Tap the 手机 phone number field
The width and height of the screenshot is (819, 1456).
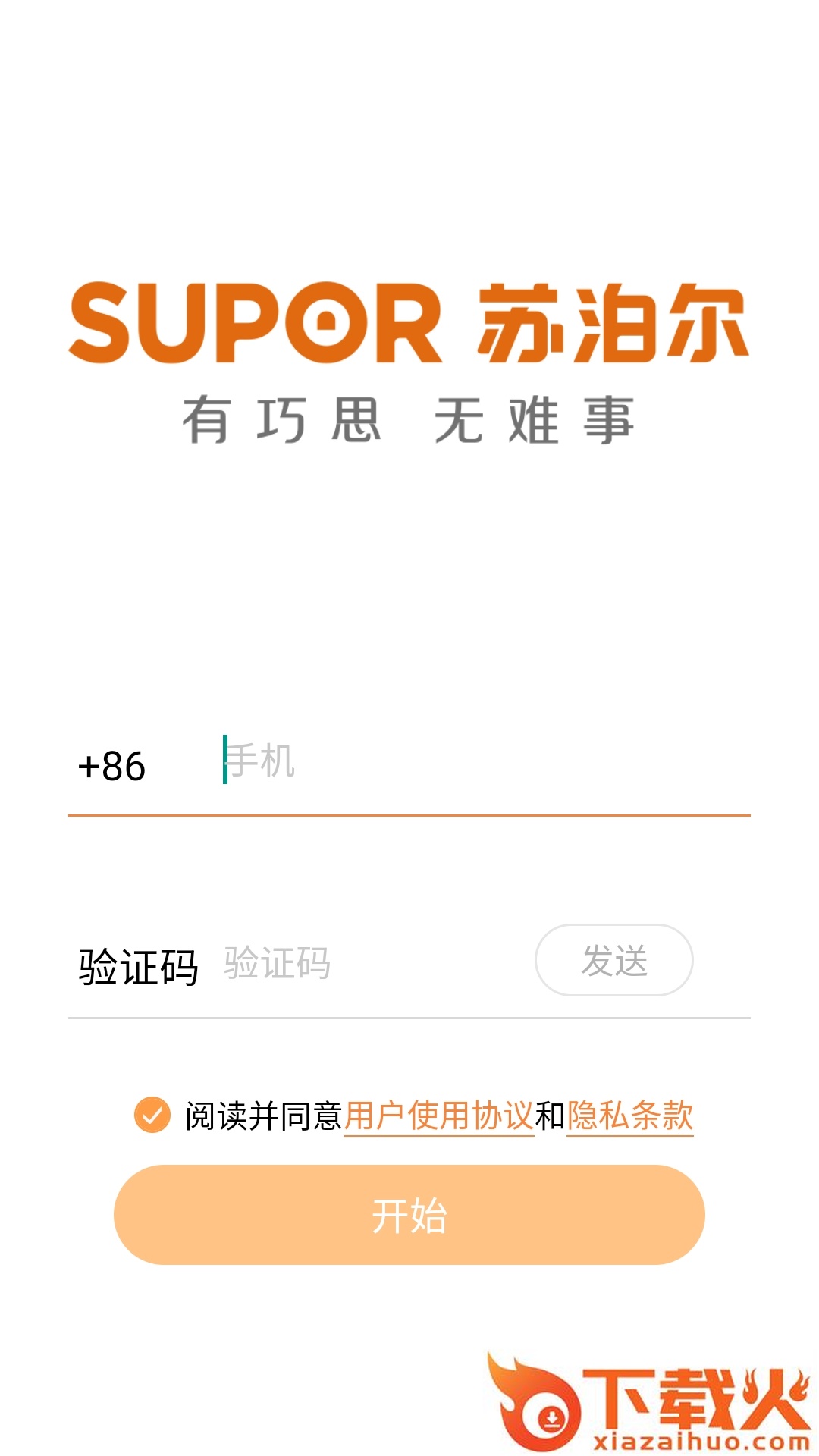tap(485, 761)
